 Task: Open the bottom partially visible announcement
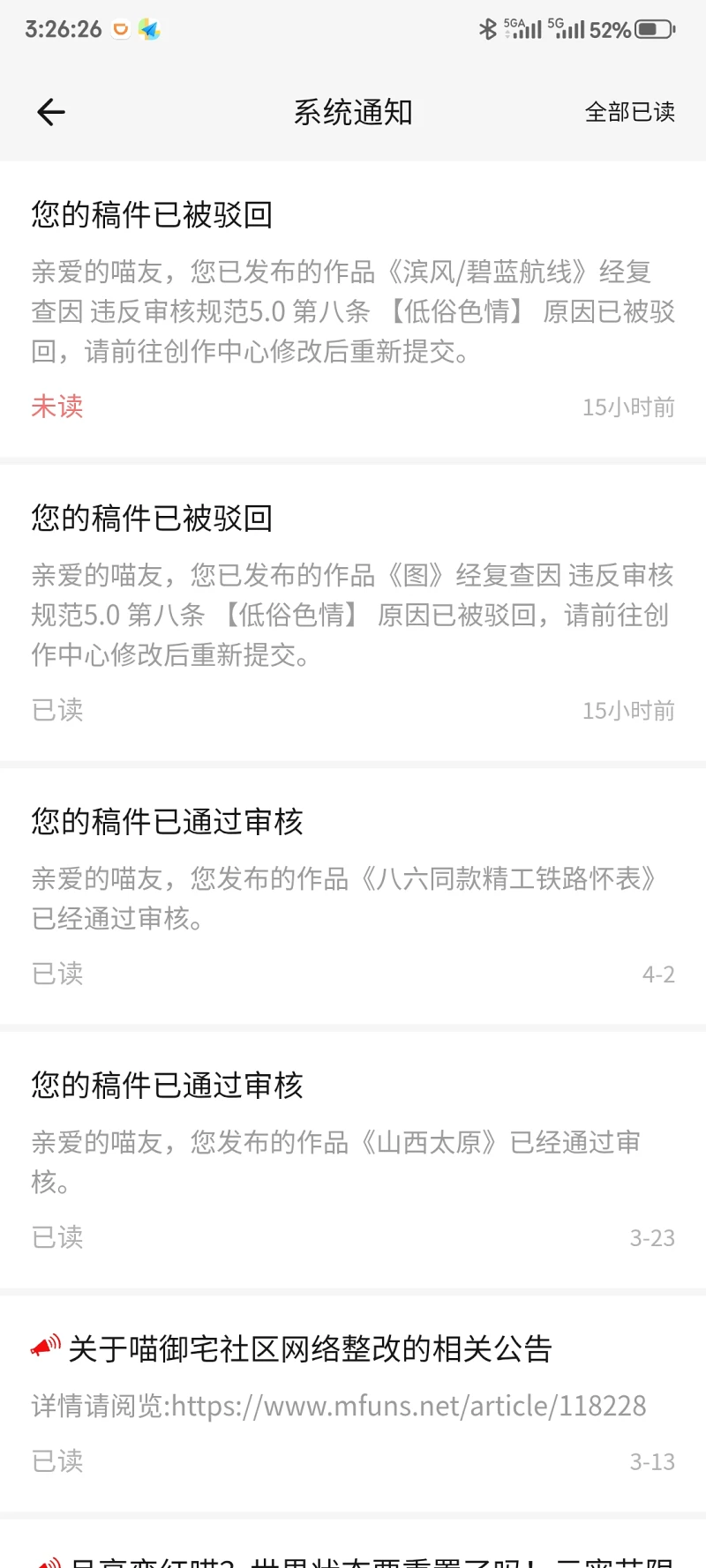(x=353, y=1561)
